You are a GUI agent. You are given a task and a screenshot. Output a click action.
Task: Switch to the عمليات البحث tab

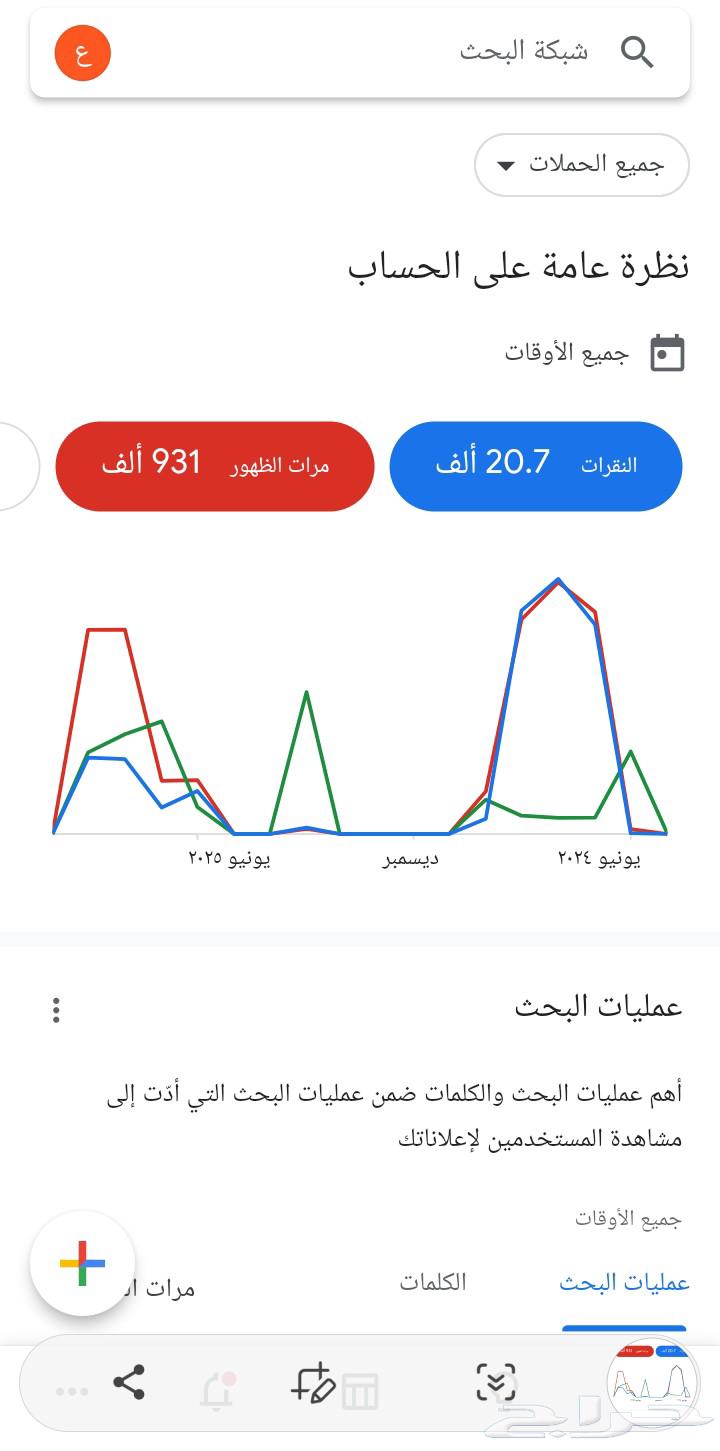(x=624, y=1284)
